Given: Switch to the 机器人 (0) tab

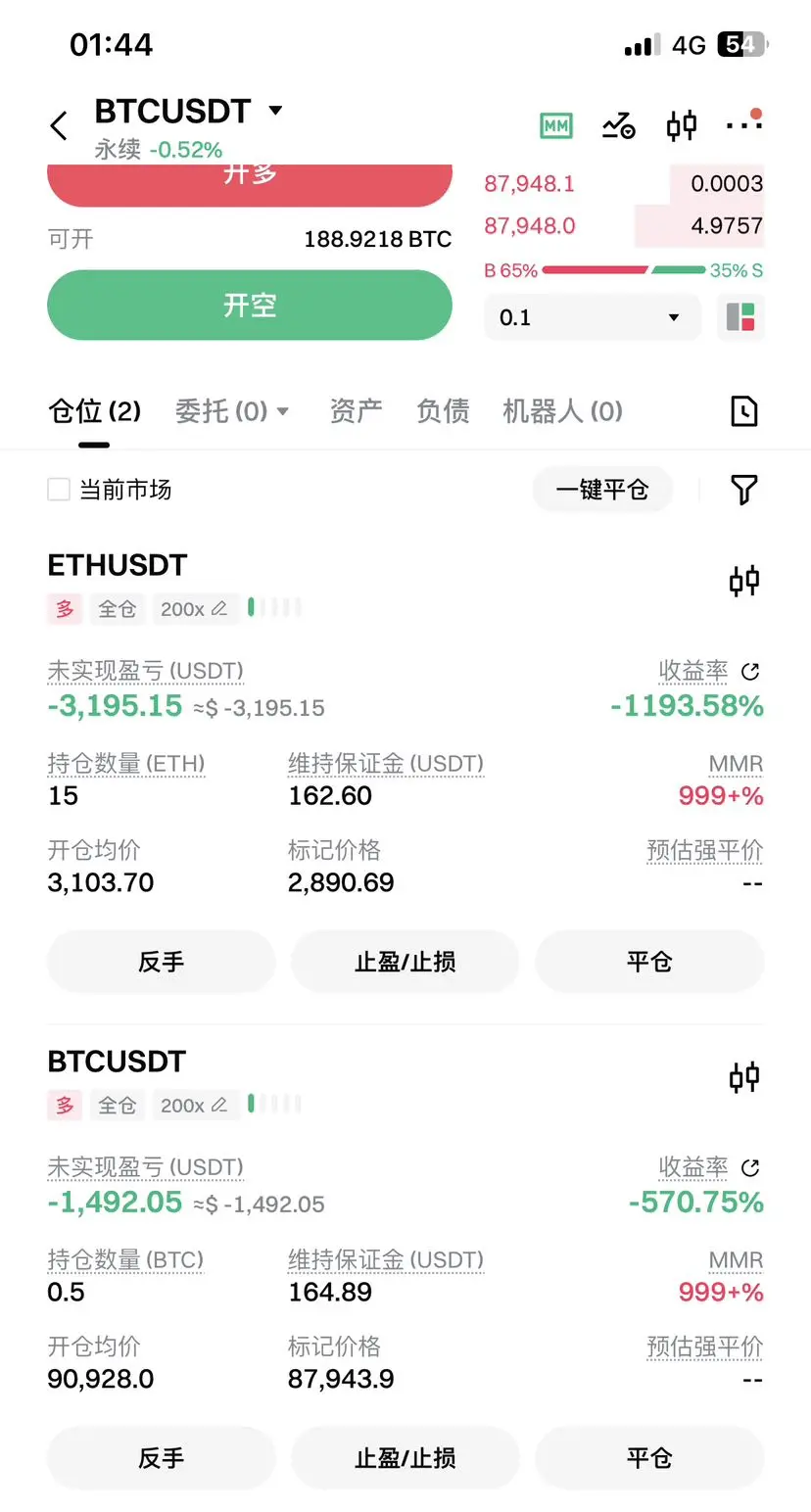Looking at the screenshot, I should (562, 411).
